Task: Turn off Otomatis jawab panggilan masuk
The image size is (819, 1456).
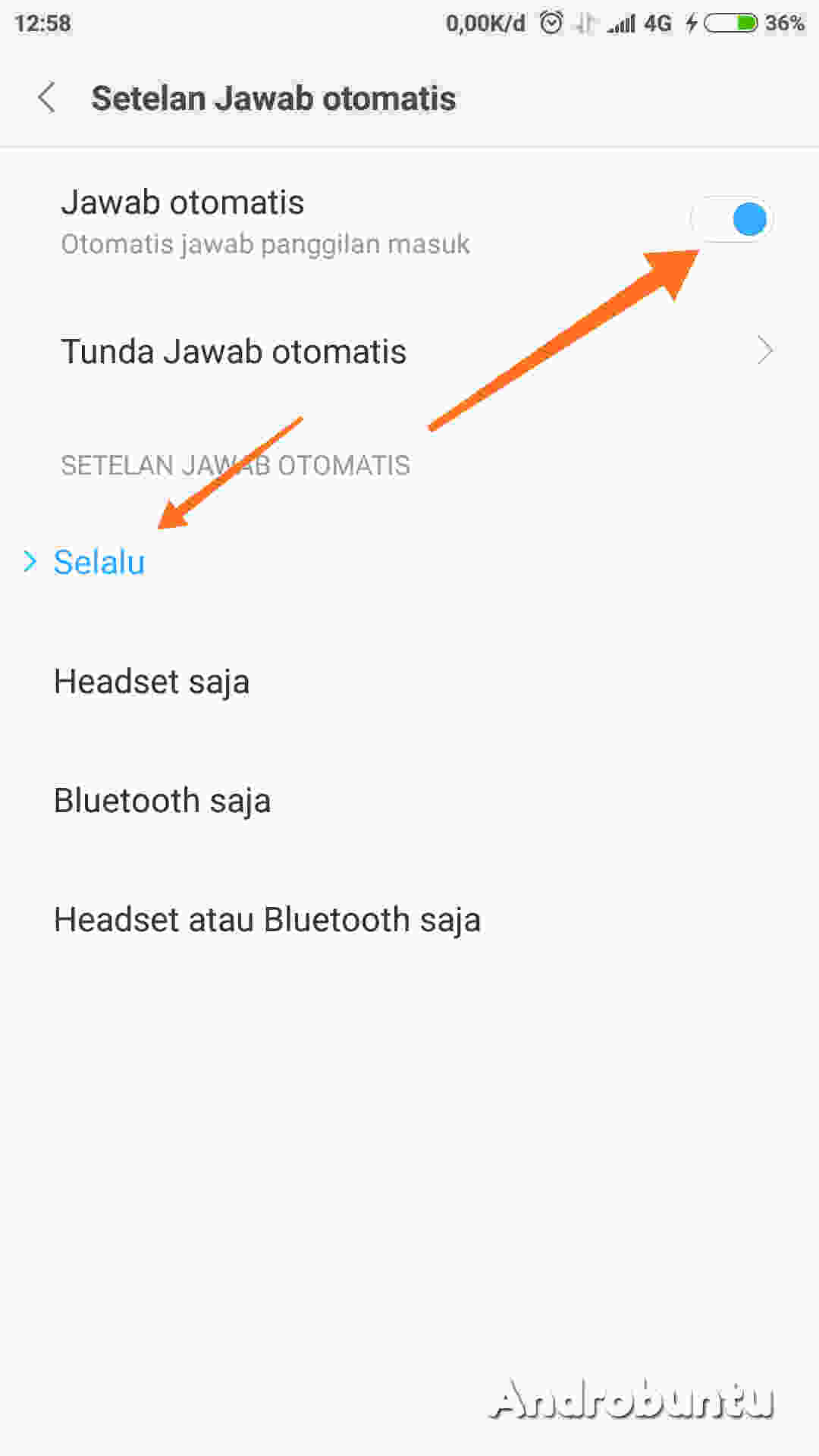Action: pos(730,219)
